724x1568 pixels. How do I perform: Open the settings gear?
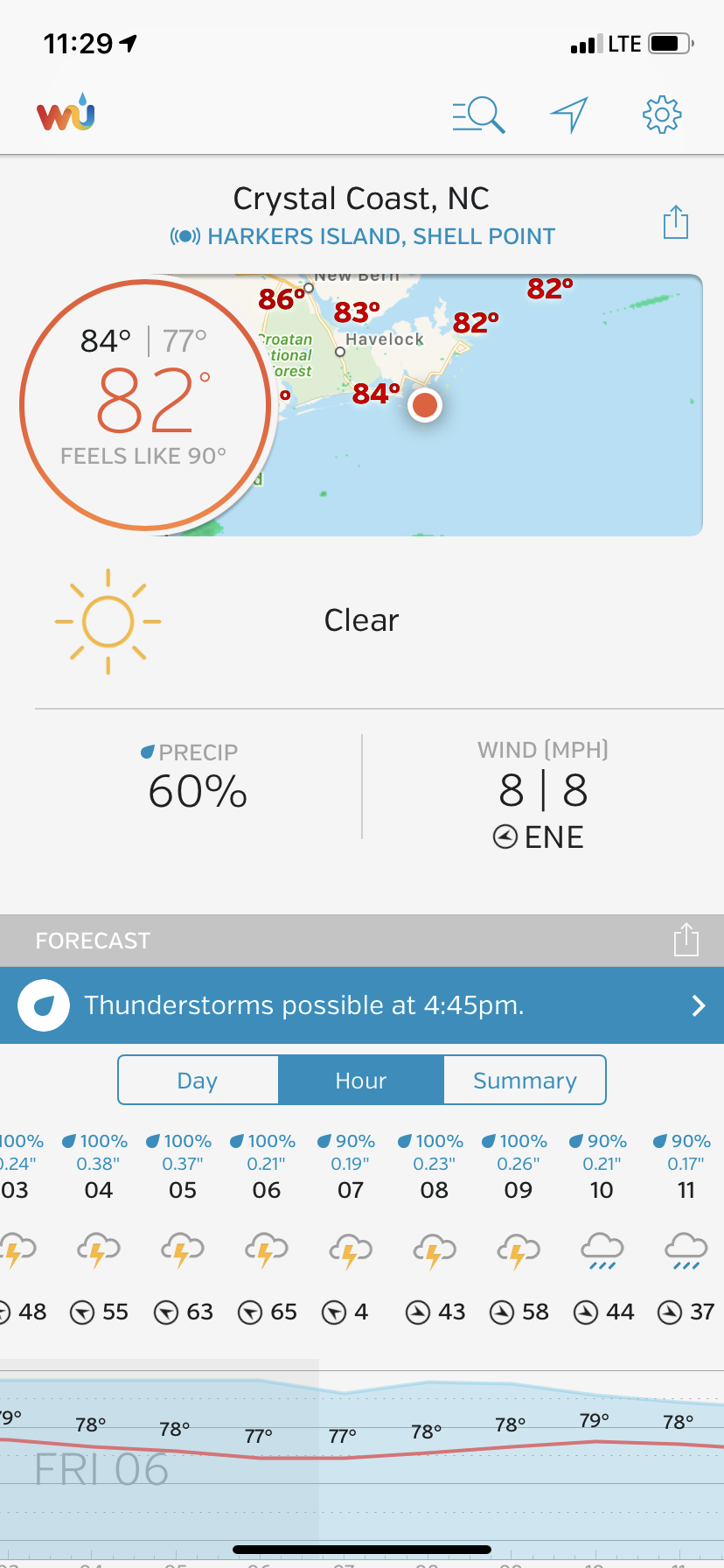(x=662, y=115)
